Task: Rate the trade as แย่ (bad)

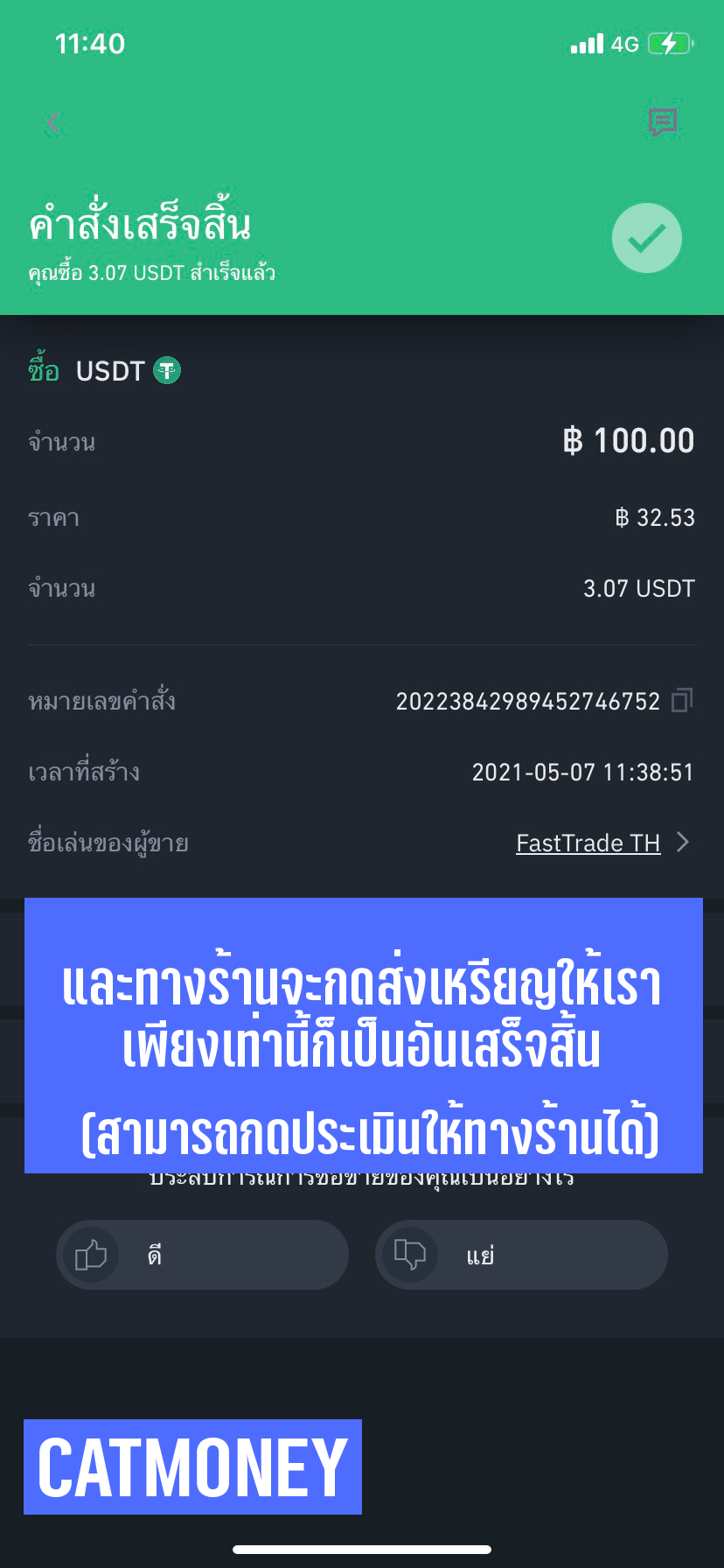Action: coord(521,1255)
